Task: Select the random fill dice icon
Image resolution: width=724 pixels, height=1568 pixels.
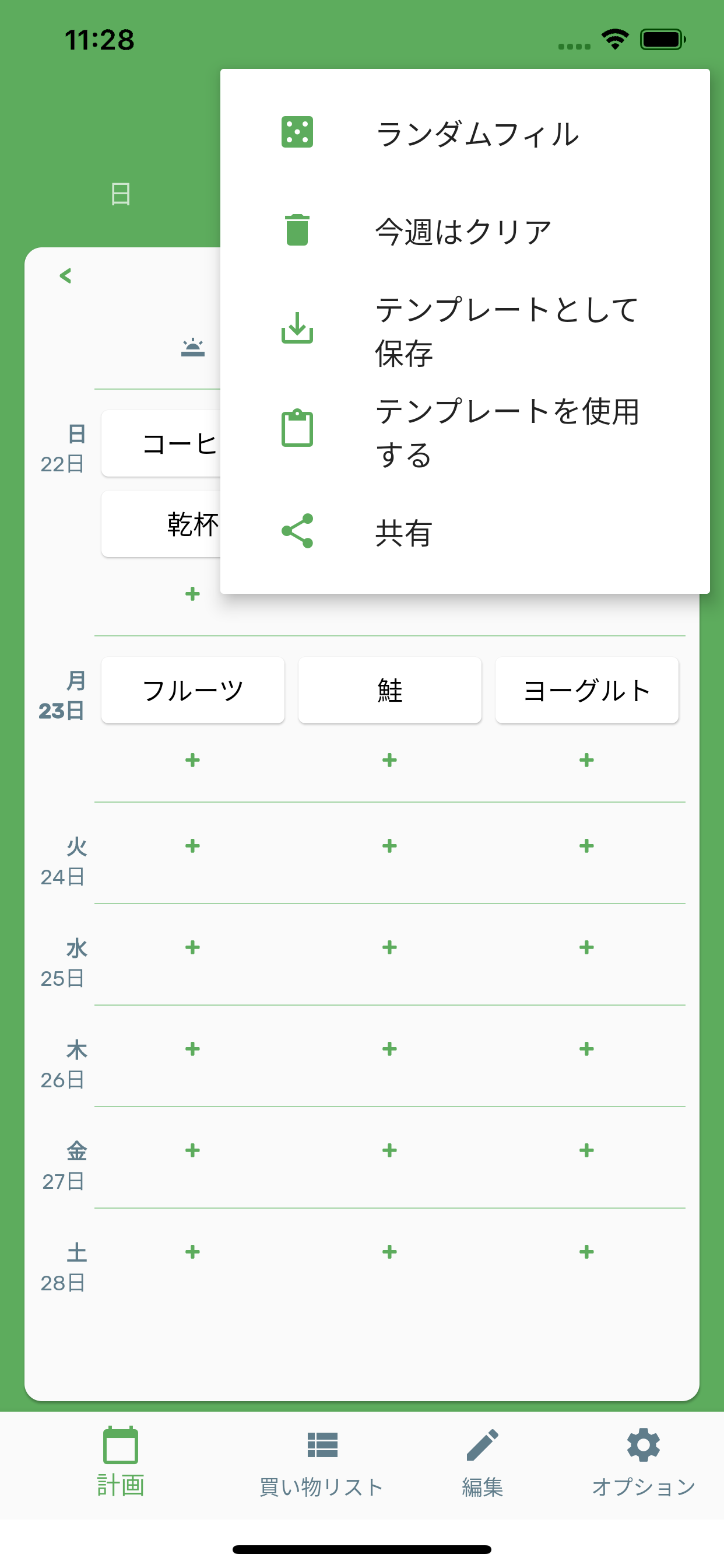Action: pos(297,131)
